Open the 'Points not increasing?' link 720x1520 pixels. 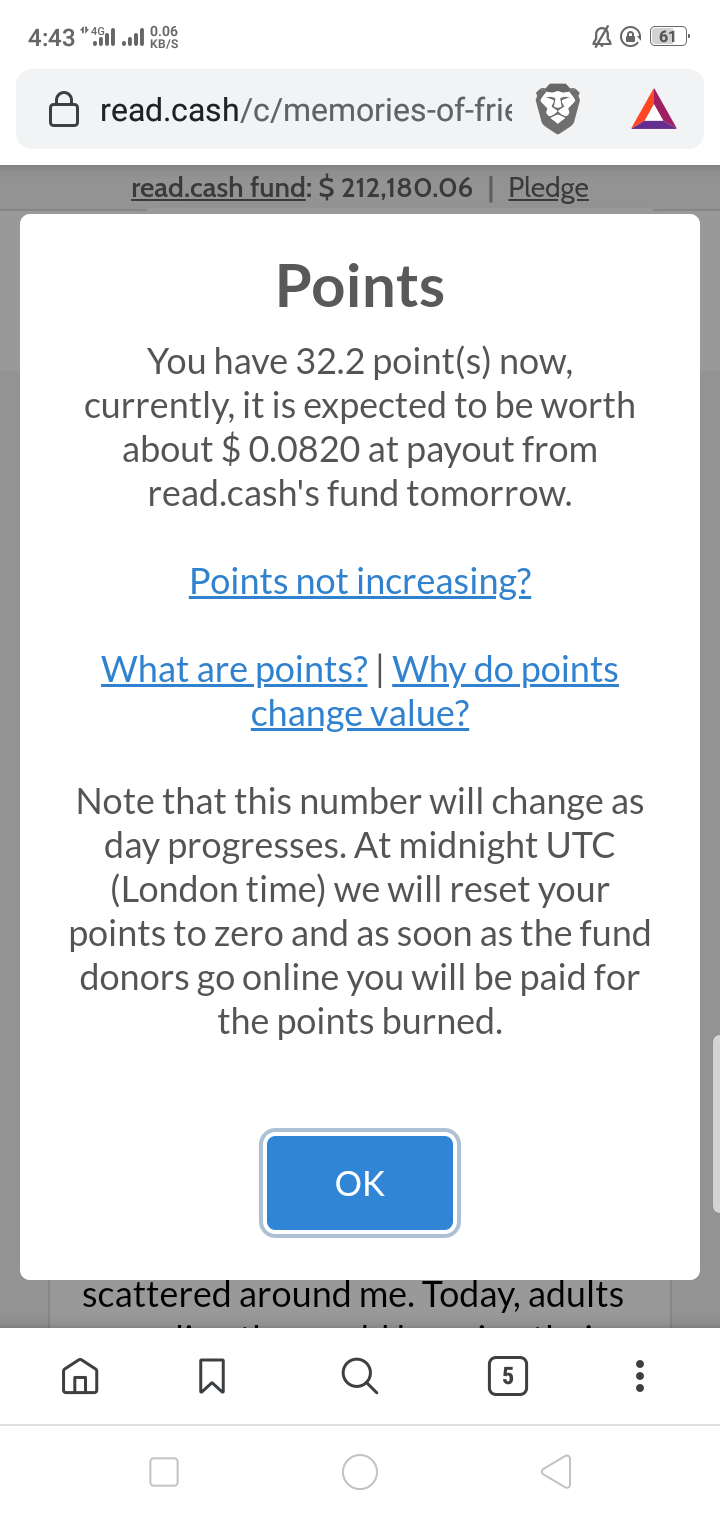[x=360, y=581]
